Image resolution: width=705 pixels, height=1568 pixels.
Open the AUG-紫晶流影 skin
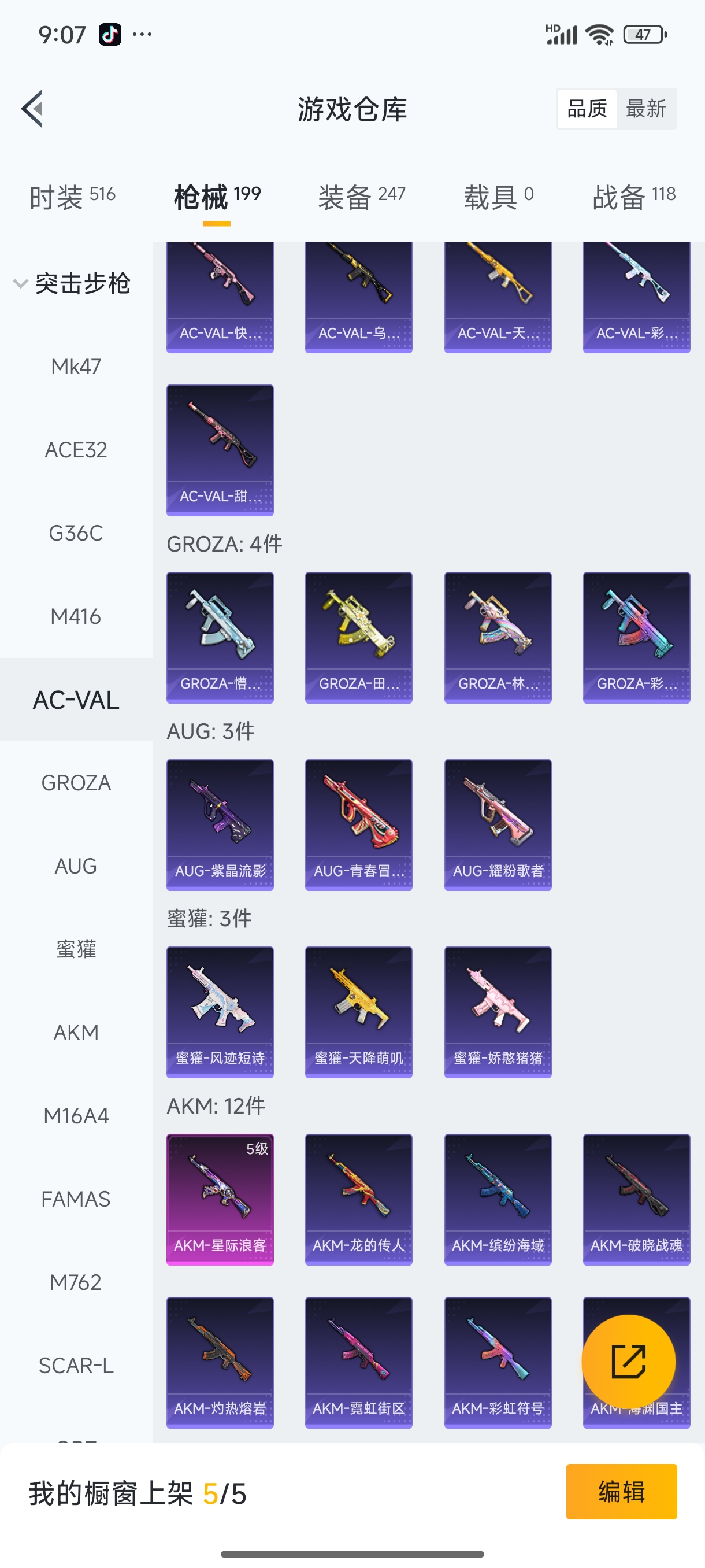(x=220, y=824)
